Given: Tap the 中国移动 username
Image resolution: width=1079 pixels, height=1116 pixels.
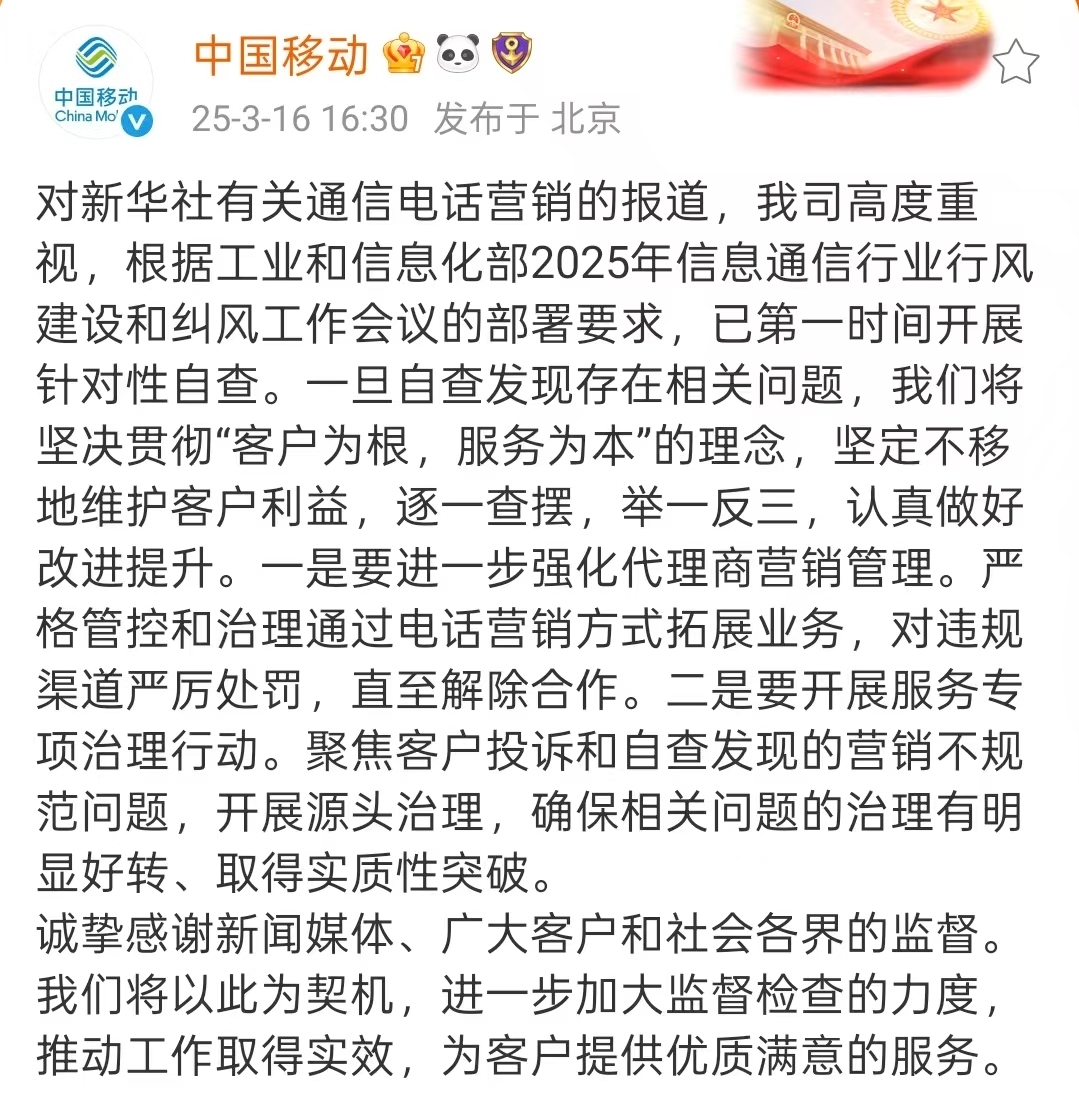Looking at the screenshot, I should [281, 57].
